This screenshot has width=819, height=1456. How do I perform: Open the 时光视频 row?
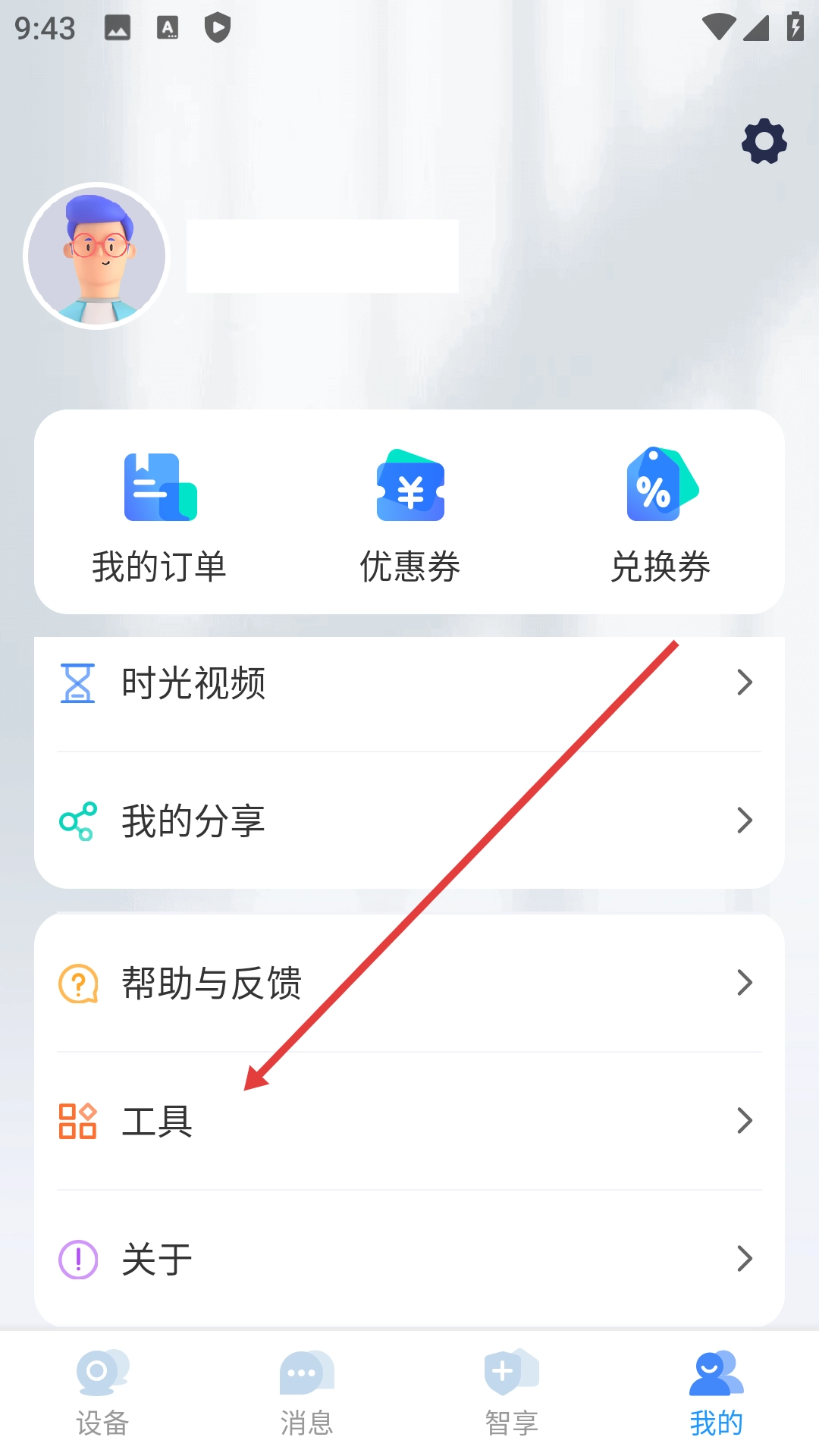[409, 683]
